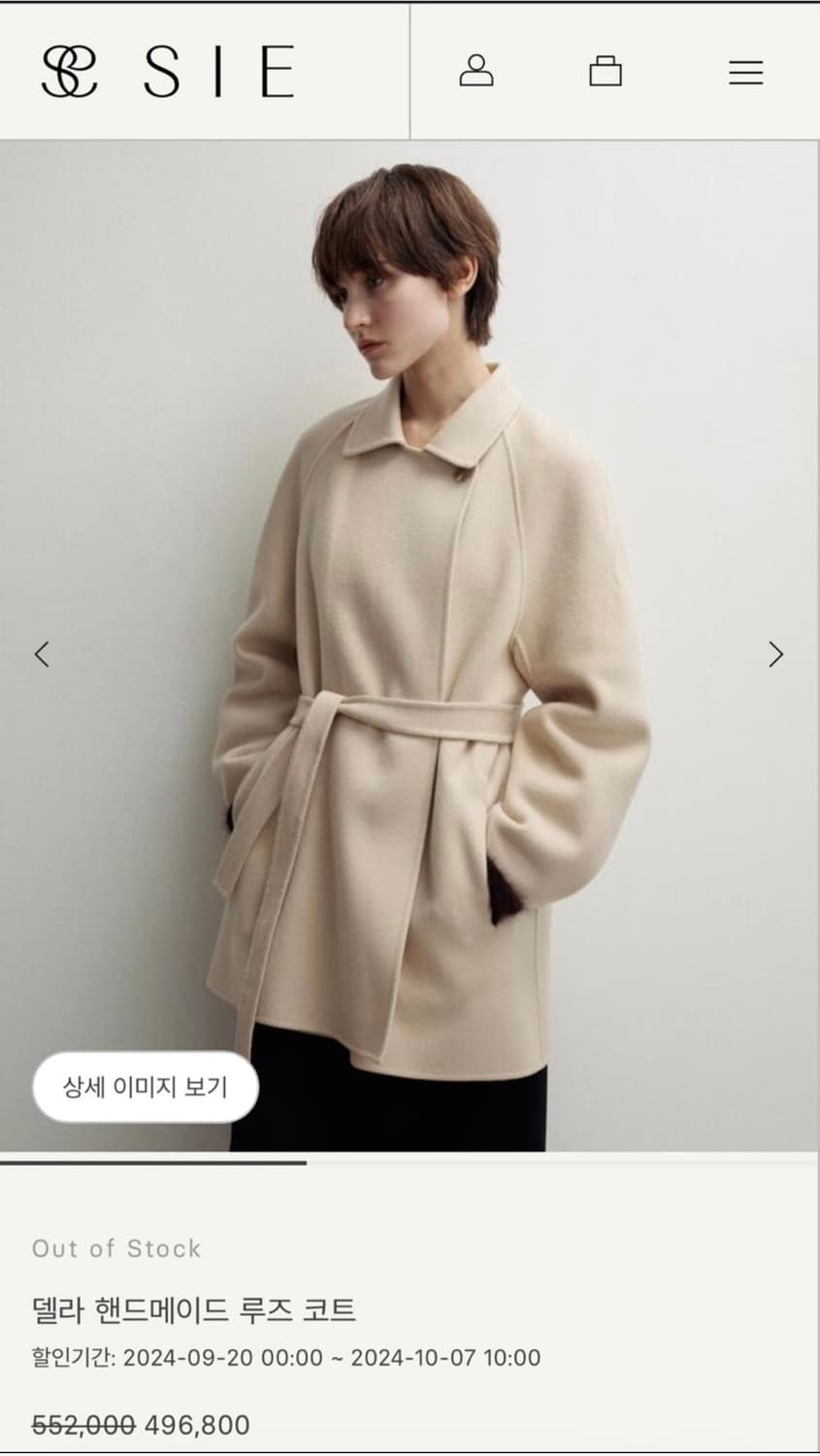Image resolution: width=820 pixels, height=1456 pixels.
Task: Click the SIE monogram logo icon
Action: pos(66,72)
